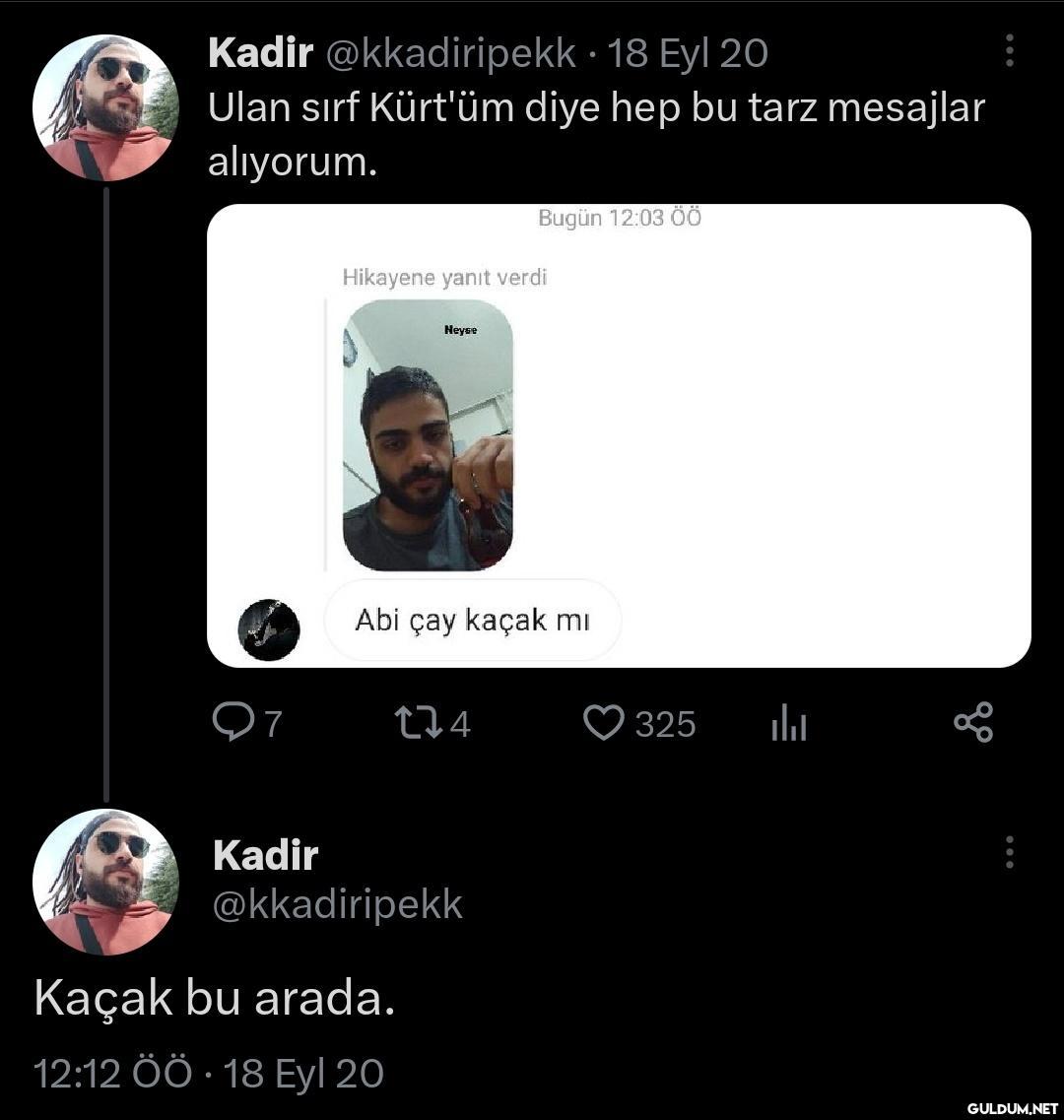
Task: Share the tweet about messages
Action: (973, 723)
